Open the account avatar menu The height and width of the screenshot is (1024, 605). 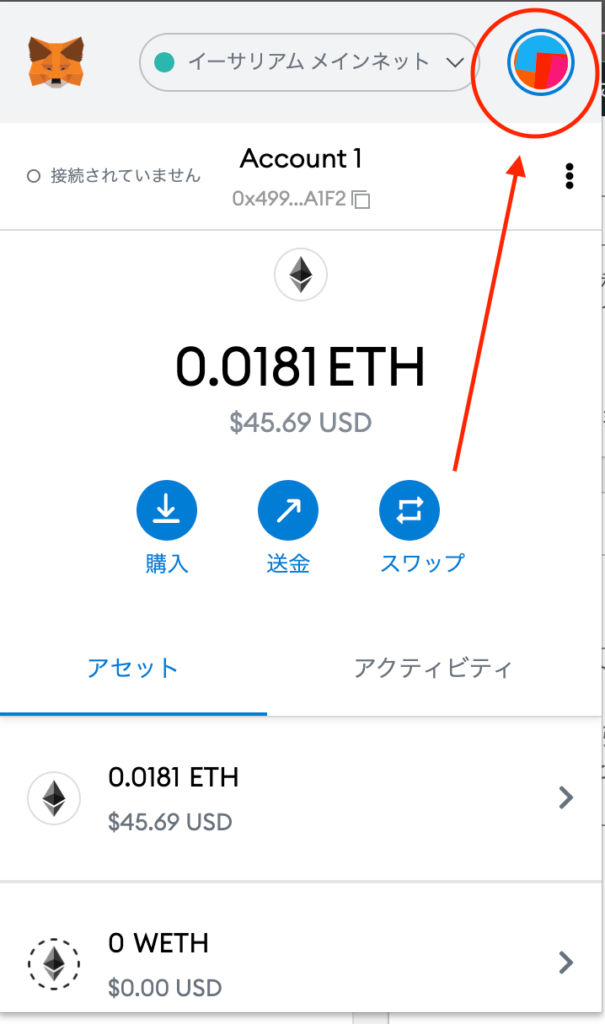click(541, 63)
